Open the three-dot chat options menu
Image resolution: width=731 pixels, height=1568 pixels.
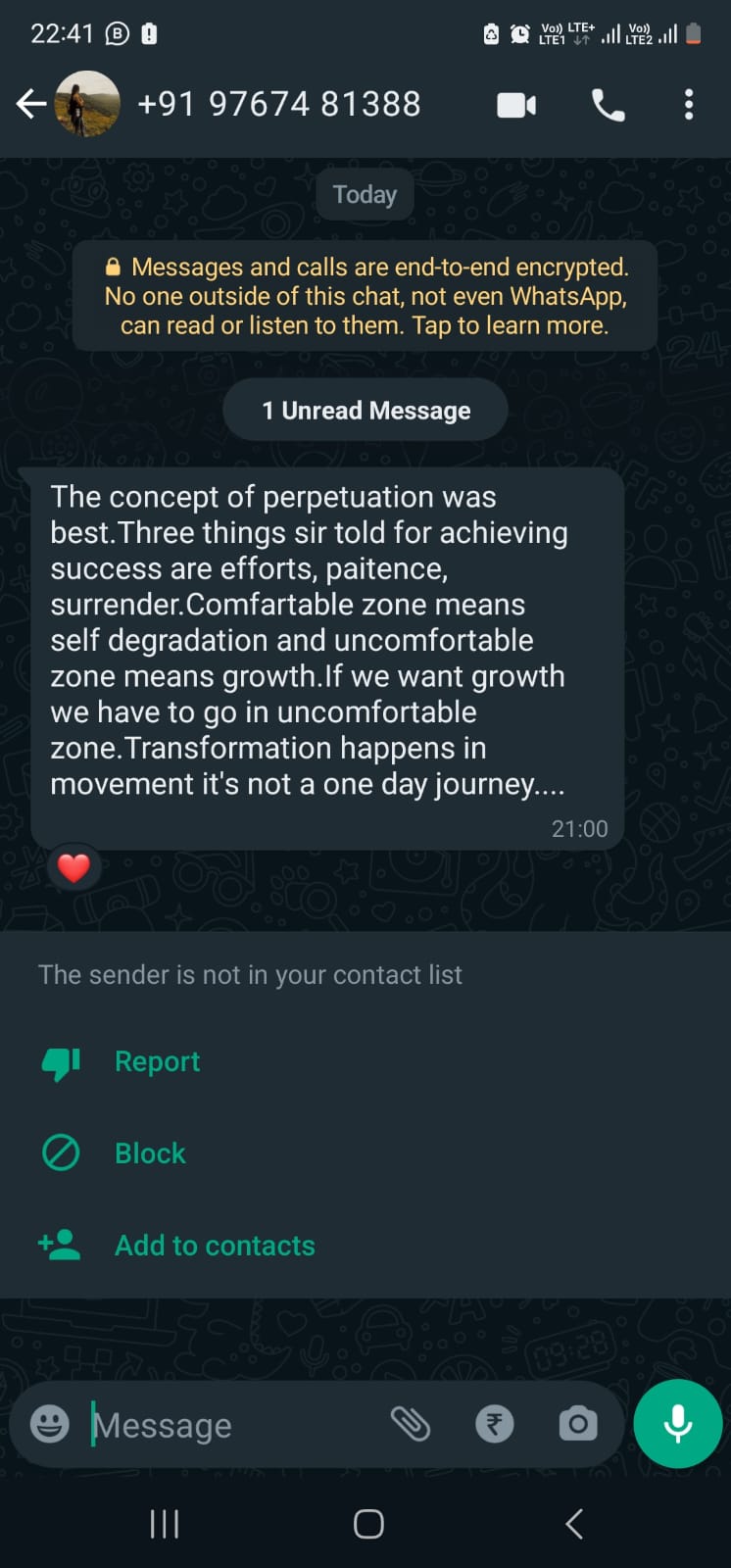[x=689, y=104]
